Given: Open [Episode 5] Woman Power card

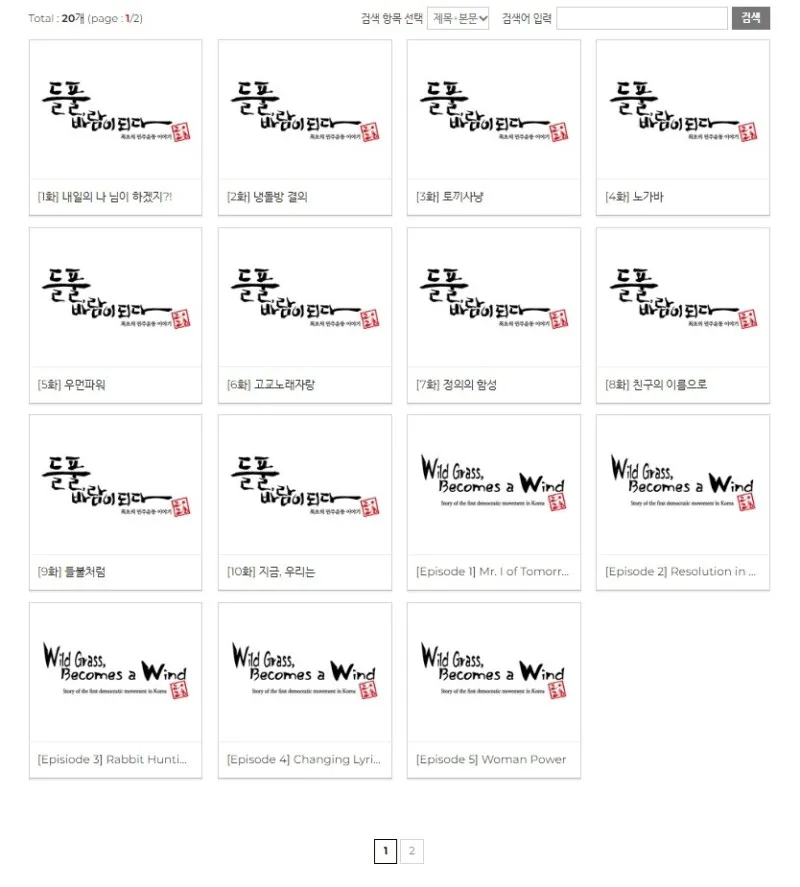Looking at the screenshot, I should coord(493,689).
